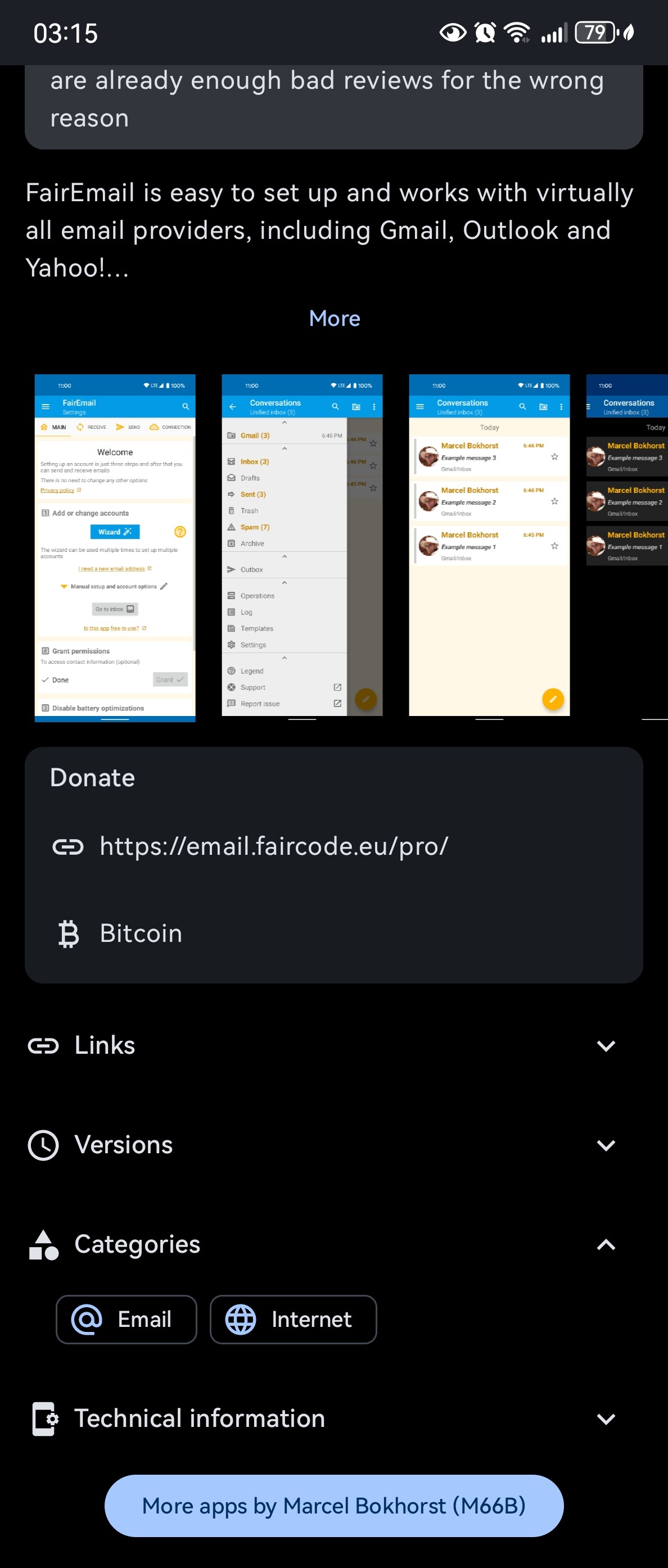Open the faircode.eu/pro donation link
This screenshot has height=1568, width=668.
pos(273,846)
